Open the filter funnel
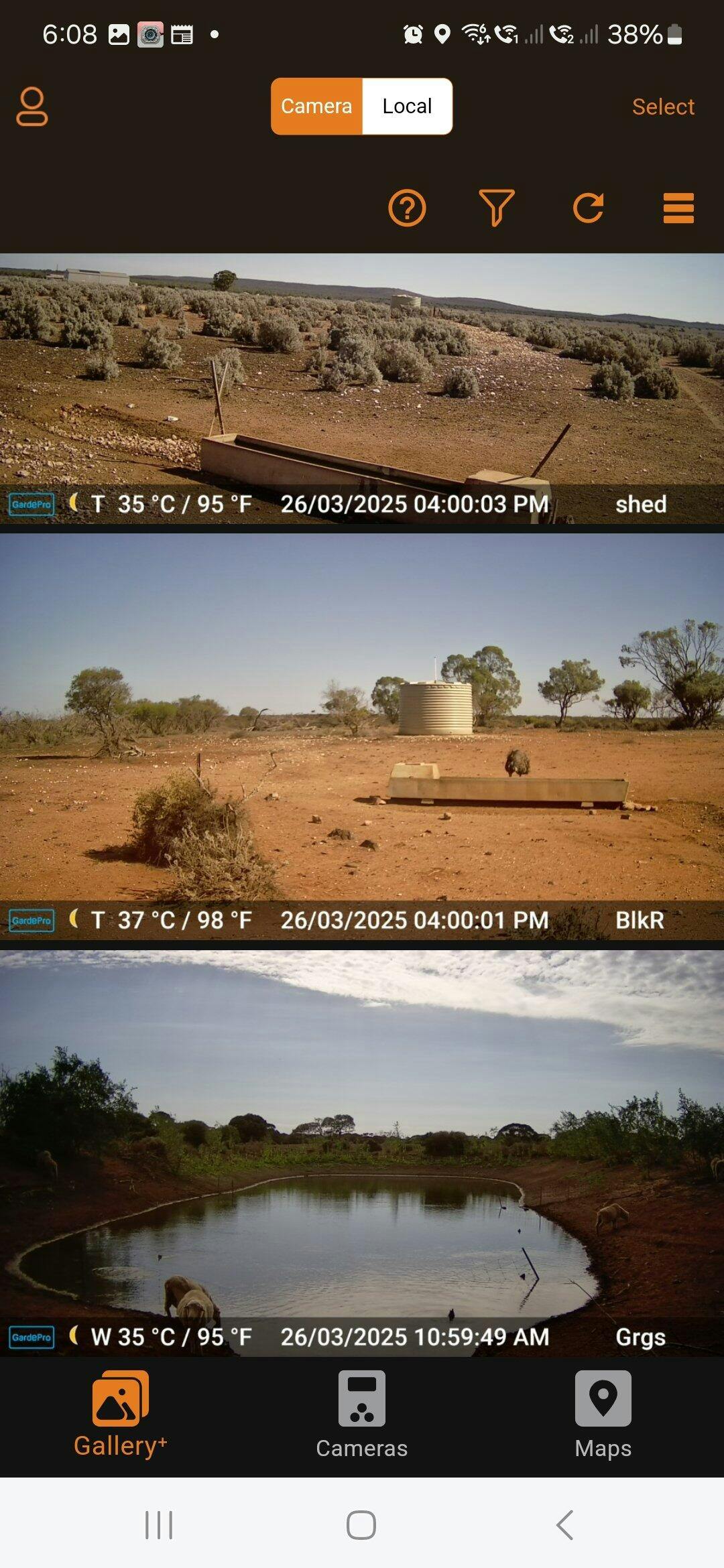 pos(497,208)
